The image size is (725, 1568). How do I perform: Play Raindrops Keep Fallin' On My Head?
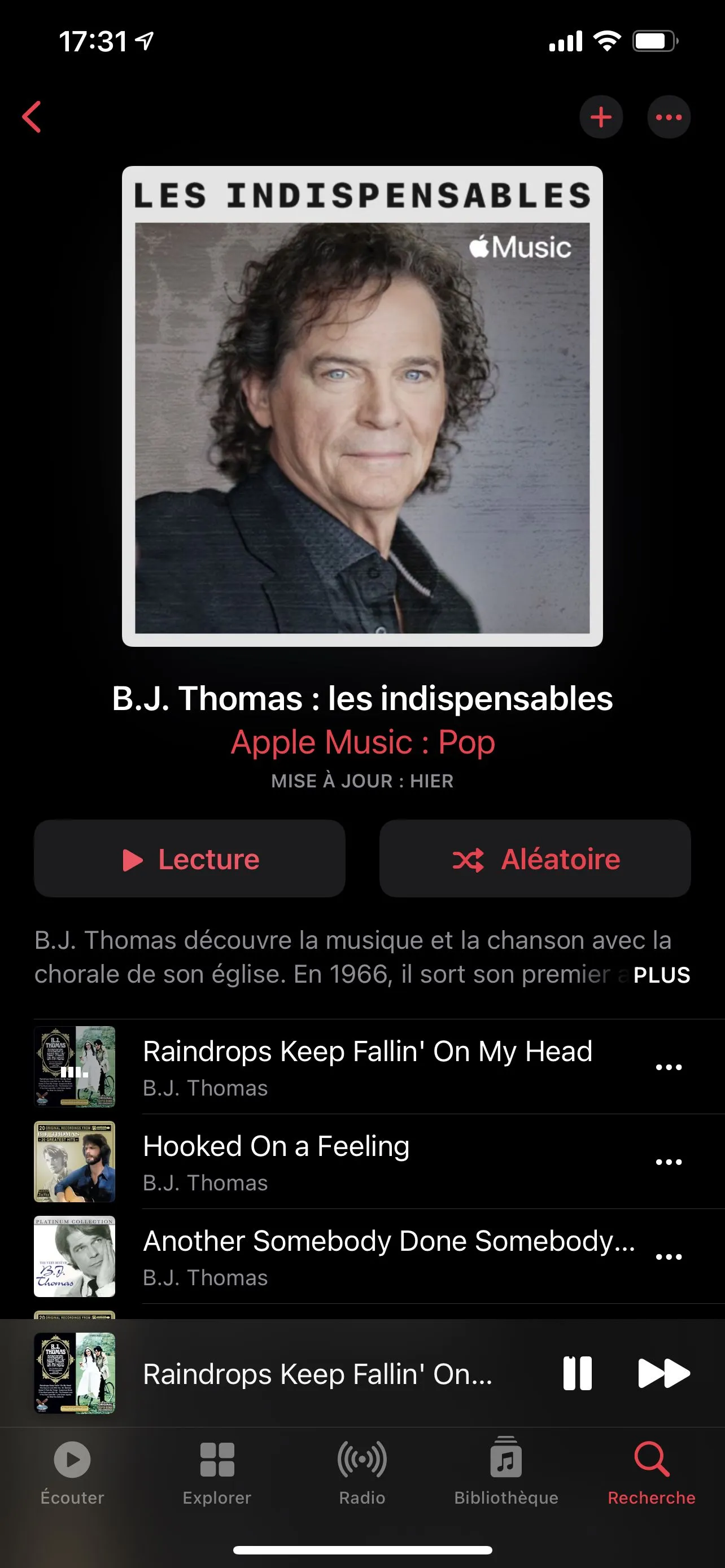[x=367, y=1066]
